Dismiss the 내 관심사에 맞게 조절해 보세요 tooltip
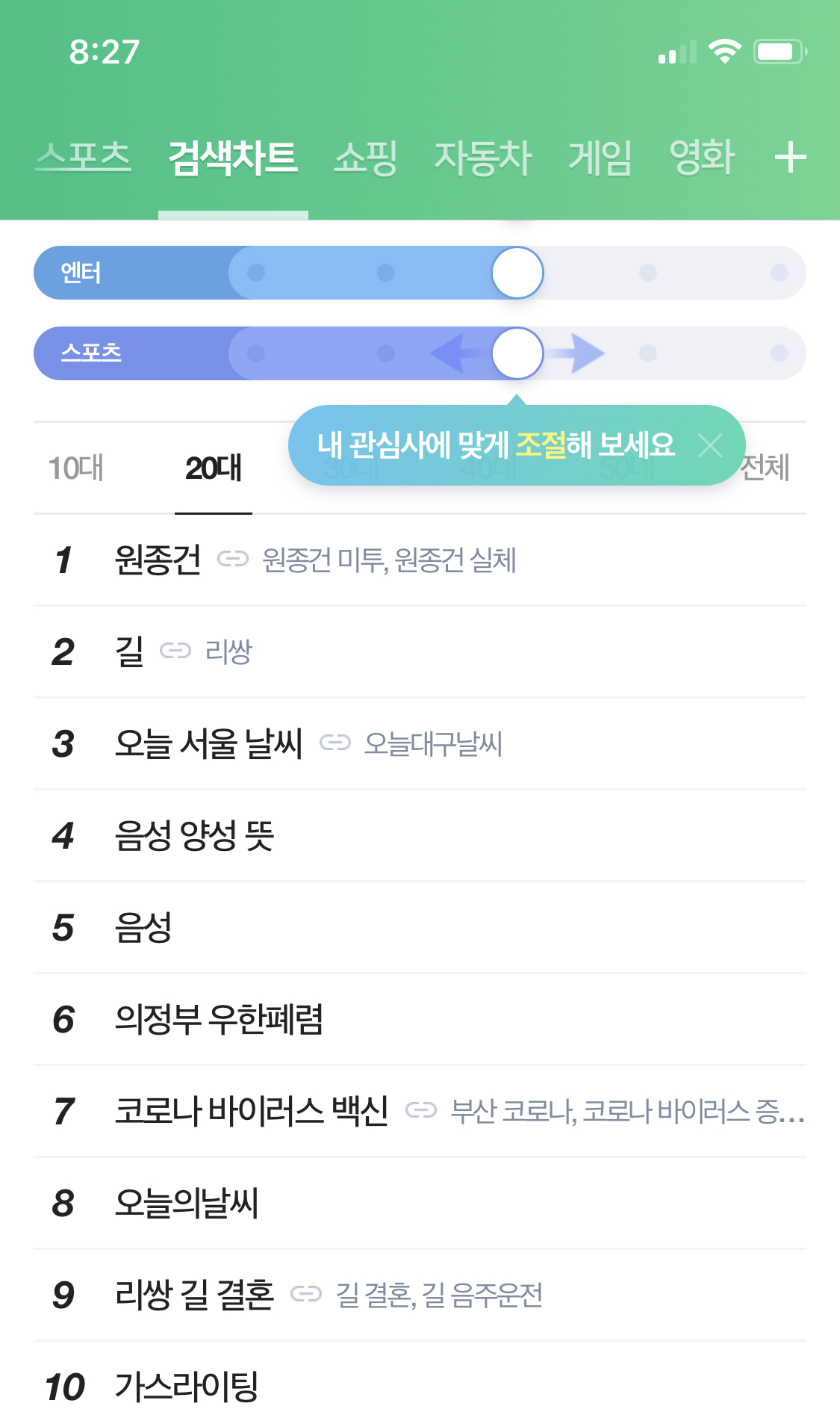The height and width of the screenshot is (1418, 840). [710, 445]
